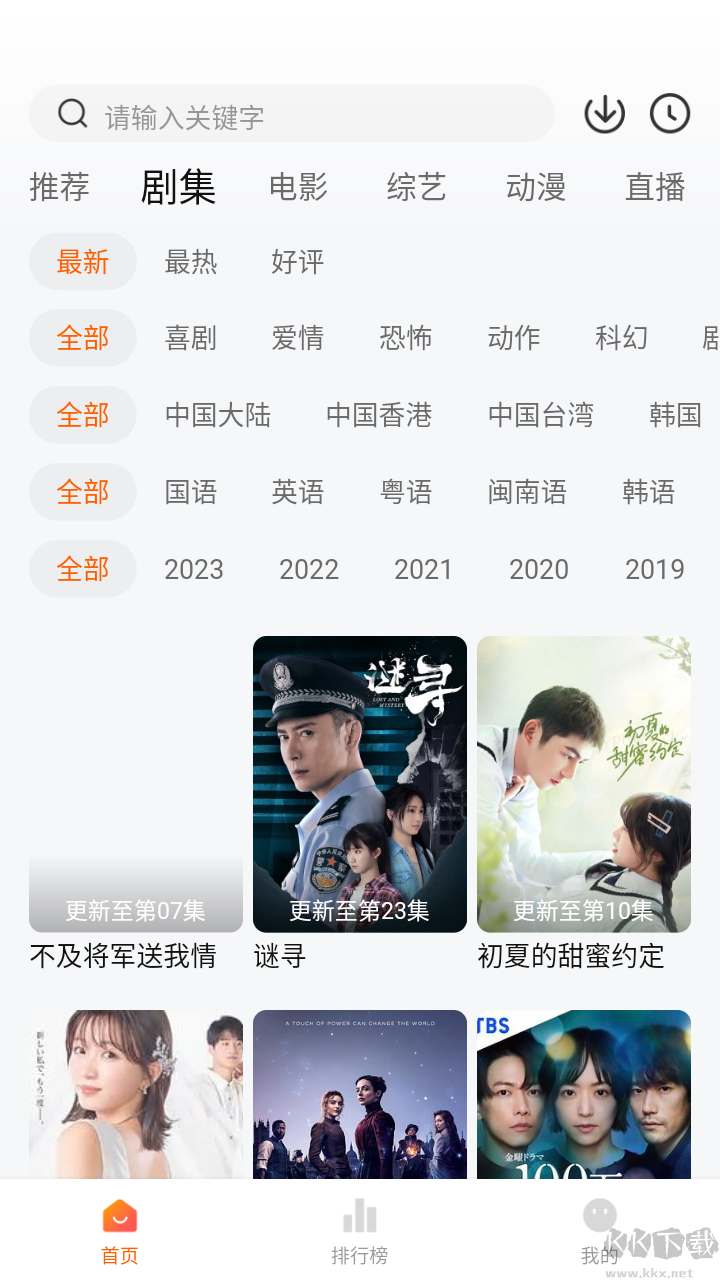Click the search magnifier icon
Viewport: 720px width, 1280px height.
coord(71,113)
